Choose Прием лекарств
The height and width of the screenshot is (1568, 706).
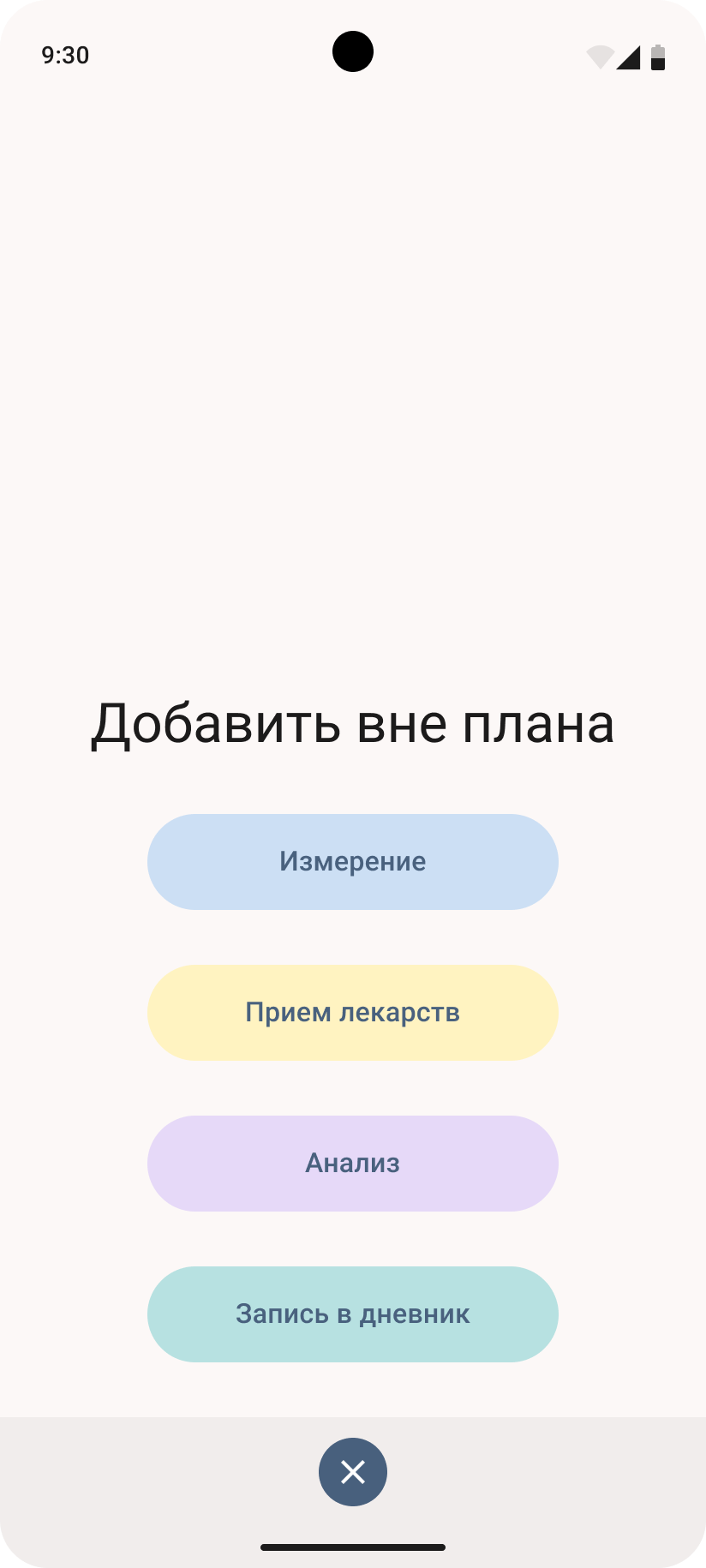[352, 1012]
